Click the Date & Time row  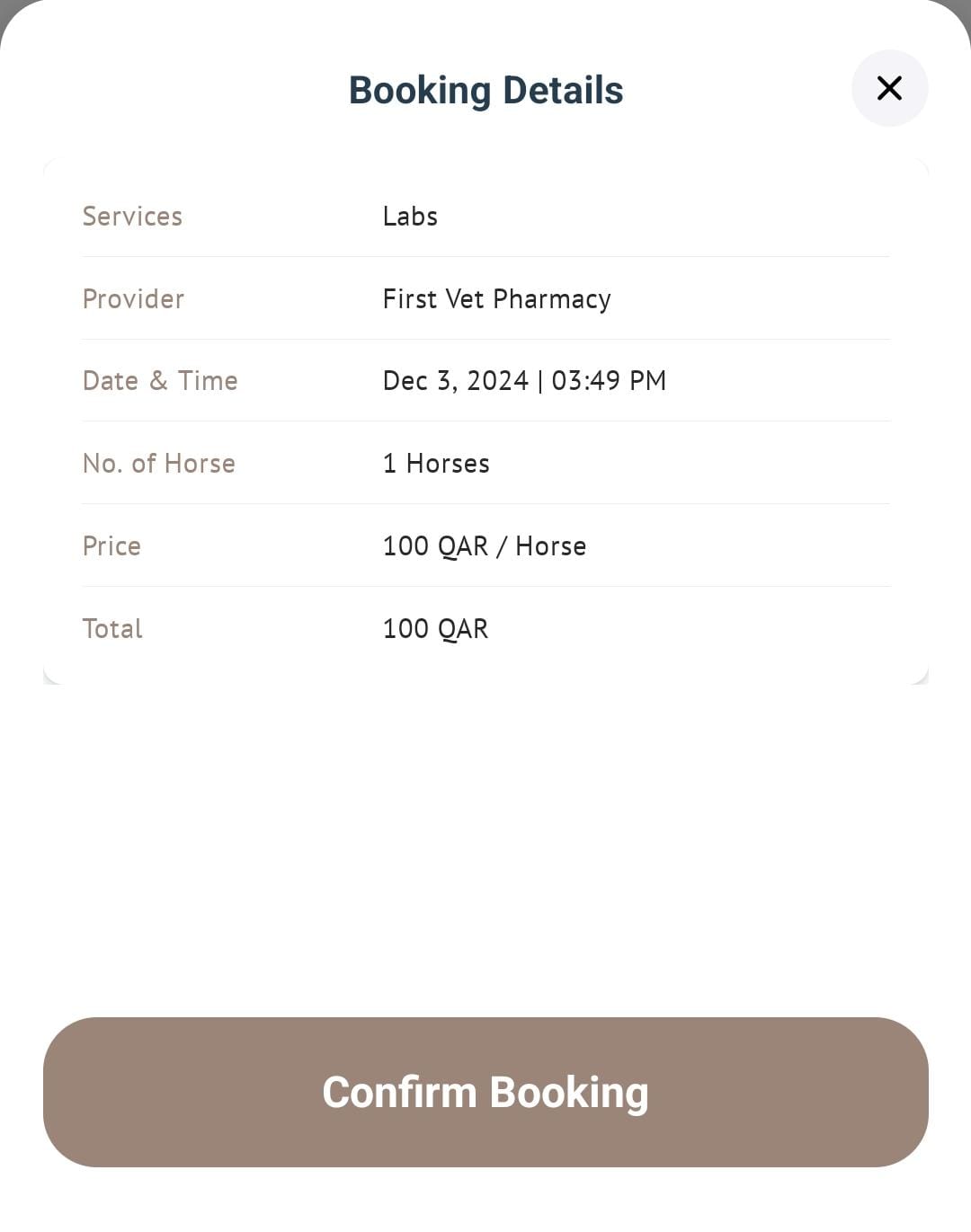click(x=485, y=380)
